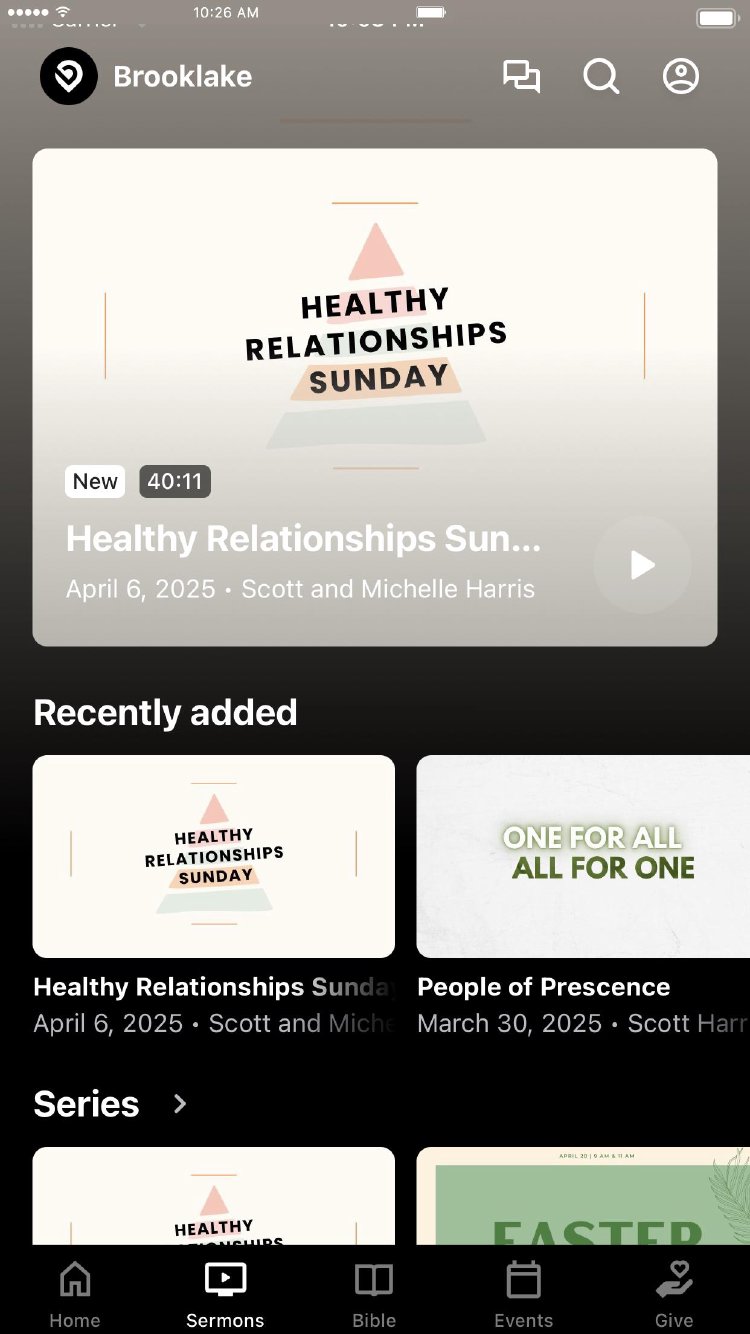The width and height of the screenshot is (750, 1334).
Task: Open the user profile icon
Action: [x=681, y=77]
